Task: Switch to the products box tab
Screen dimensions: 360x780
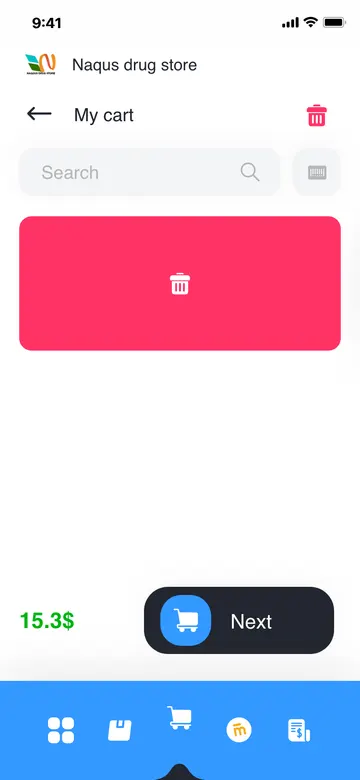Action: (120, 730)
